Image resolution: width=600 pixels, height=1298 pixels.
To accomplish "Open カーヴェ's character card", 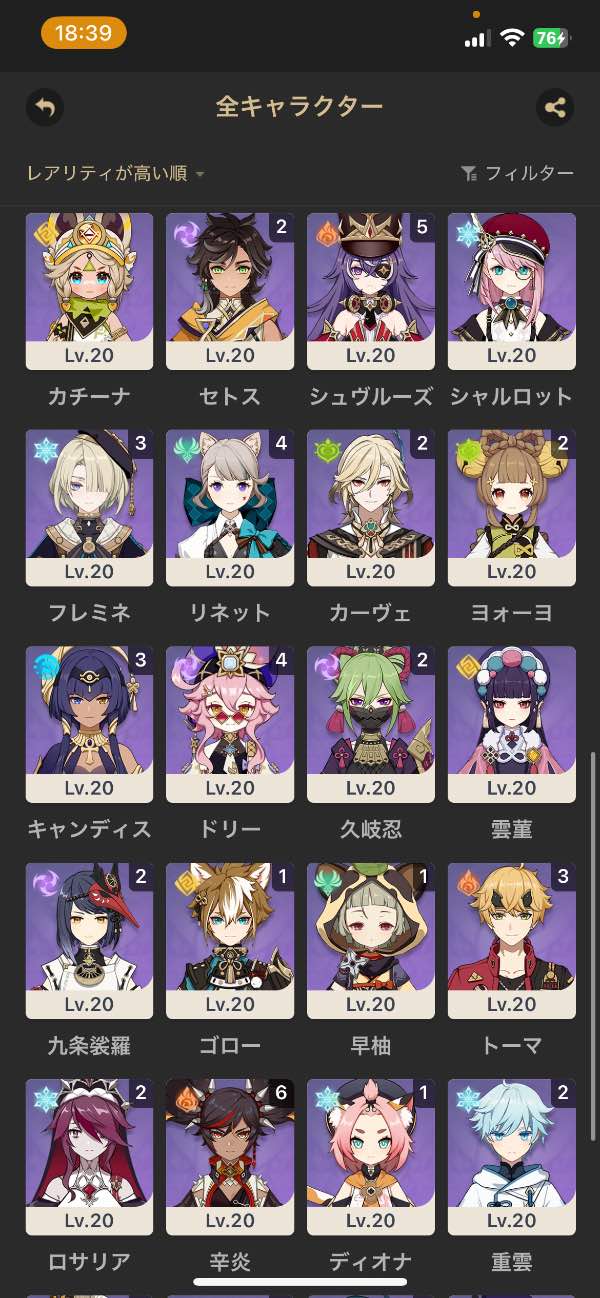I will click(x=371, y=507).
